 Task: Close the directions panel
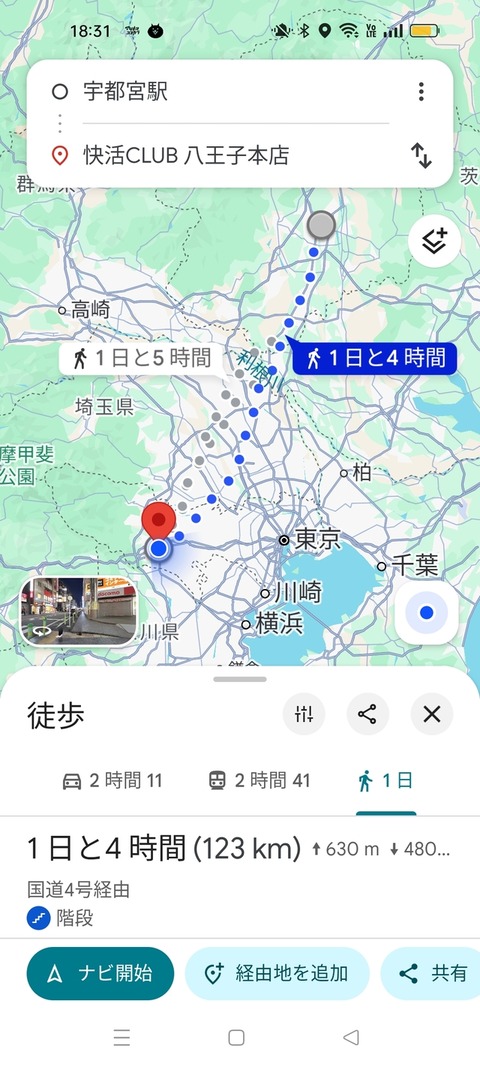(432, 714)
